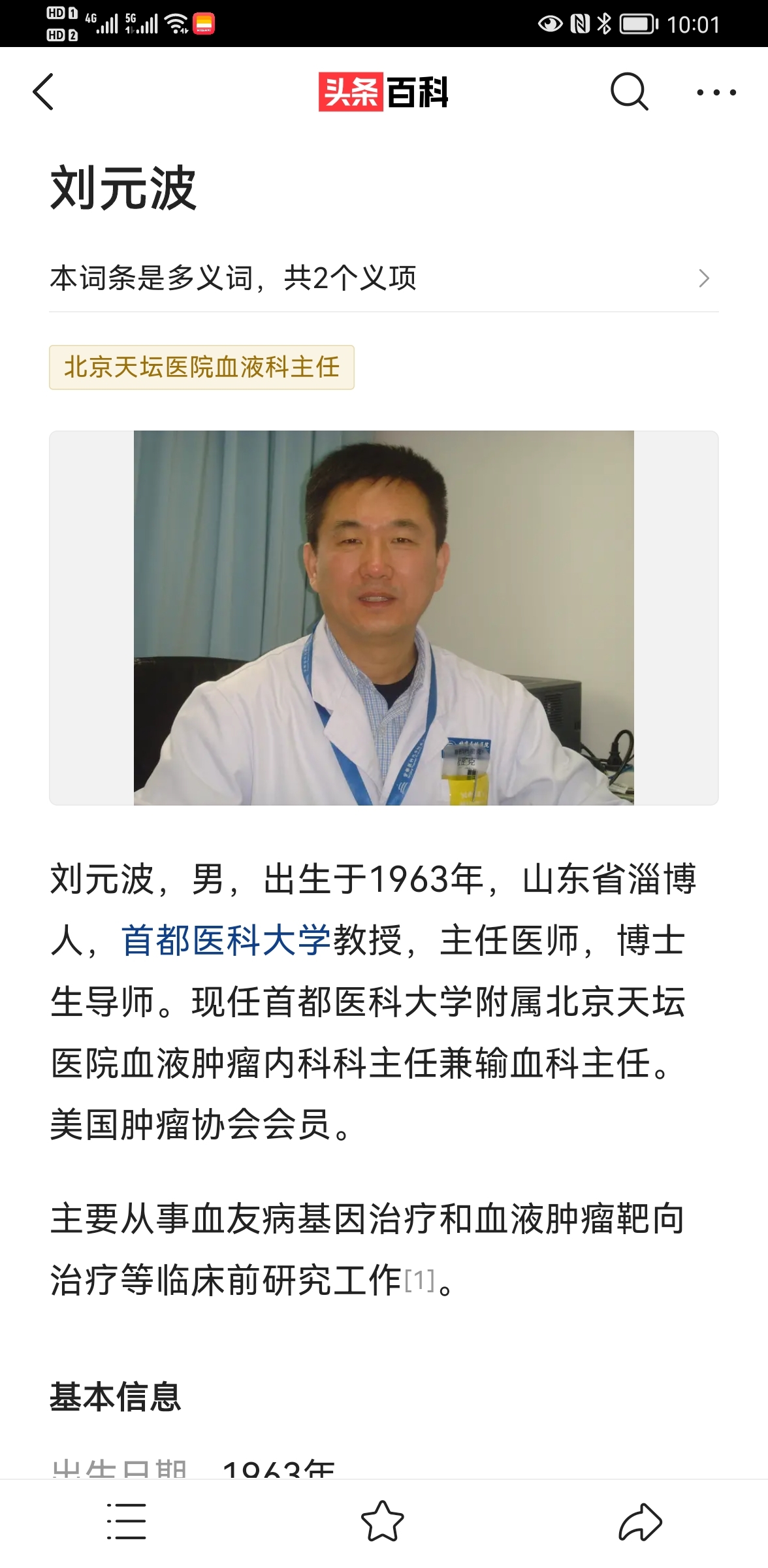
Task: Share this entry with the arrow icon
Action: click(641, 1522)
